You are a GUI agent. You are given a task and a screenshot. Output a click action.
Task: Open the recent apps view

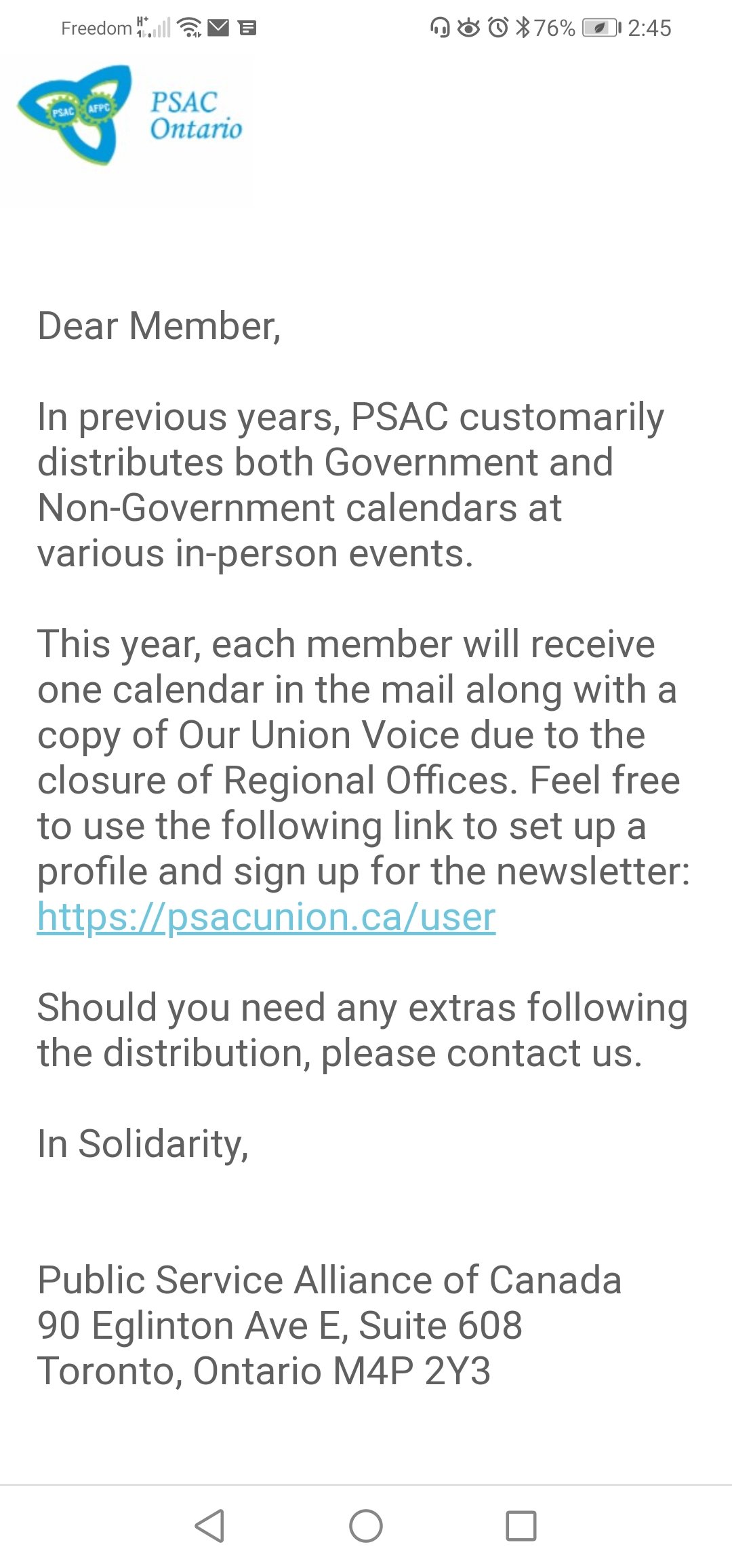[x=521, y=1526]
